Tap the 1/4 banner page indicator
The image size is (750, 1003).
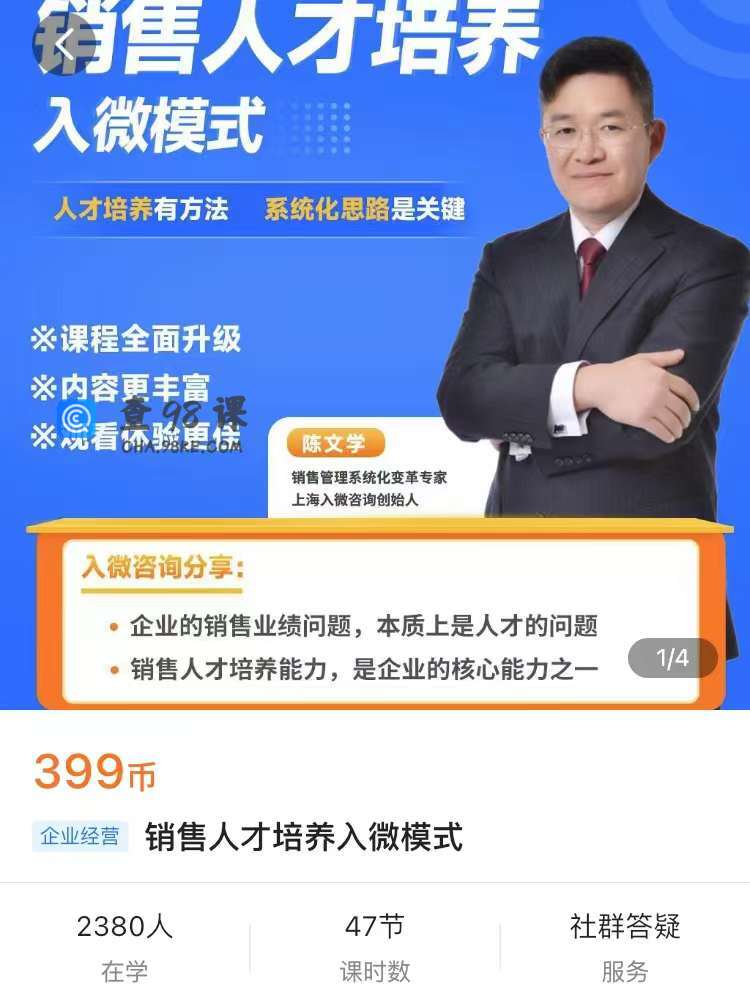(672, 658)
